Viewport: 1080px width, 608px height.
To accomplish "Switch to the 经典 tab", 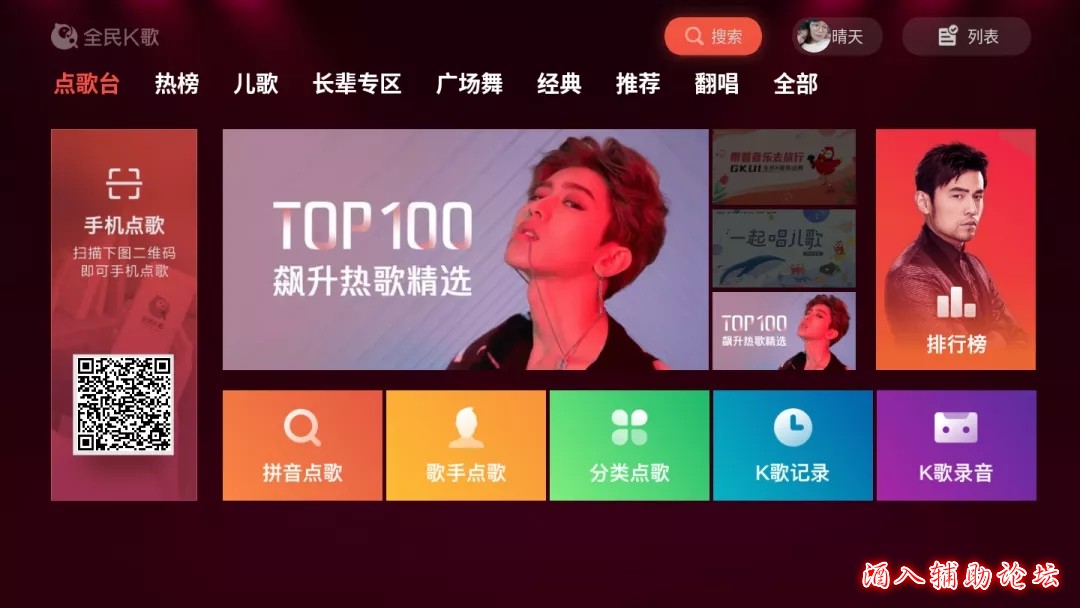I will point(559,84).
